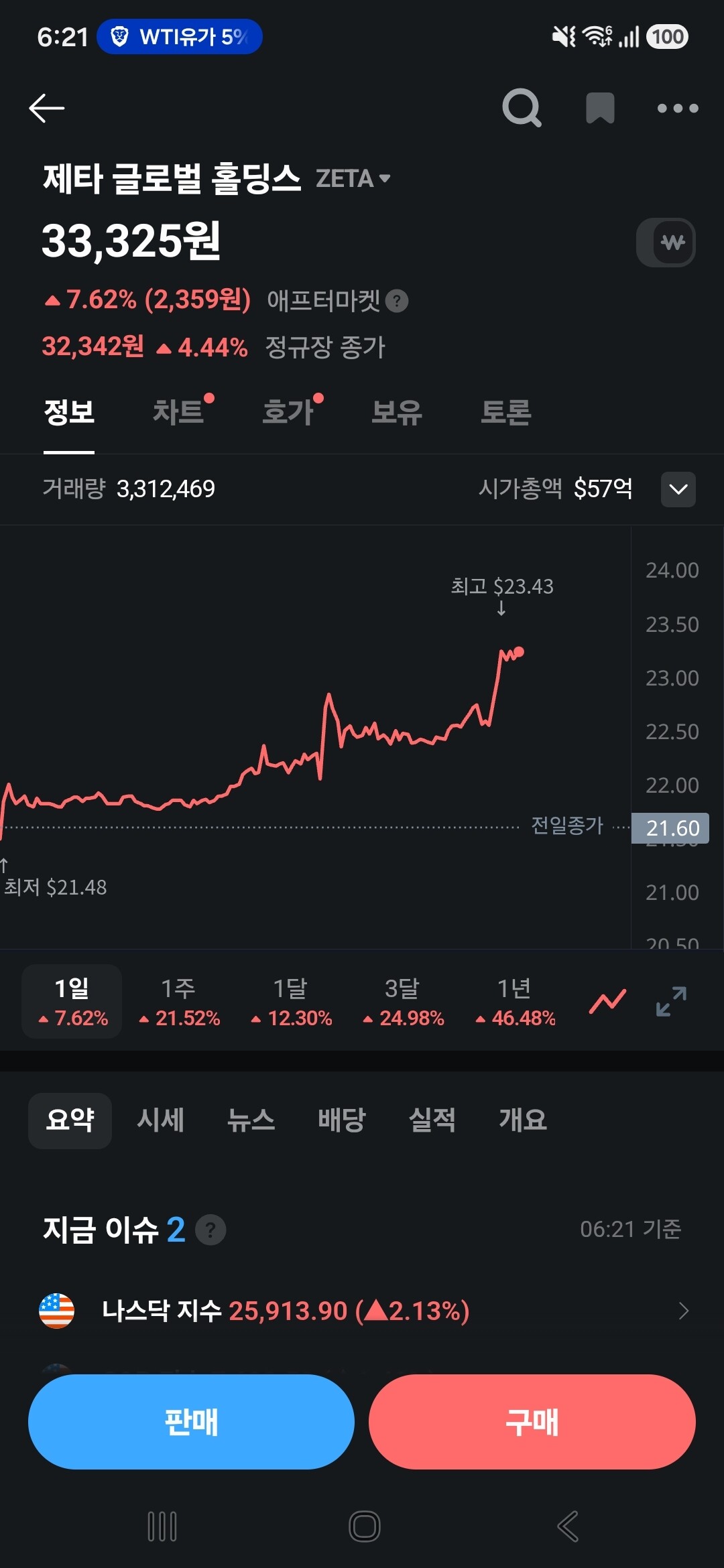Image resolution: width=724 pixels, height=1568 pixels.
Task: Change chart type with line icon
Action: (x=607, y=1002)
